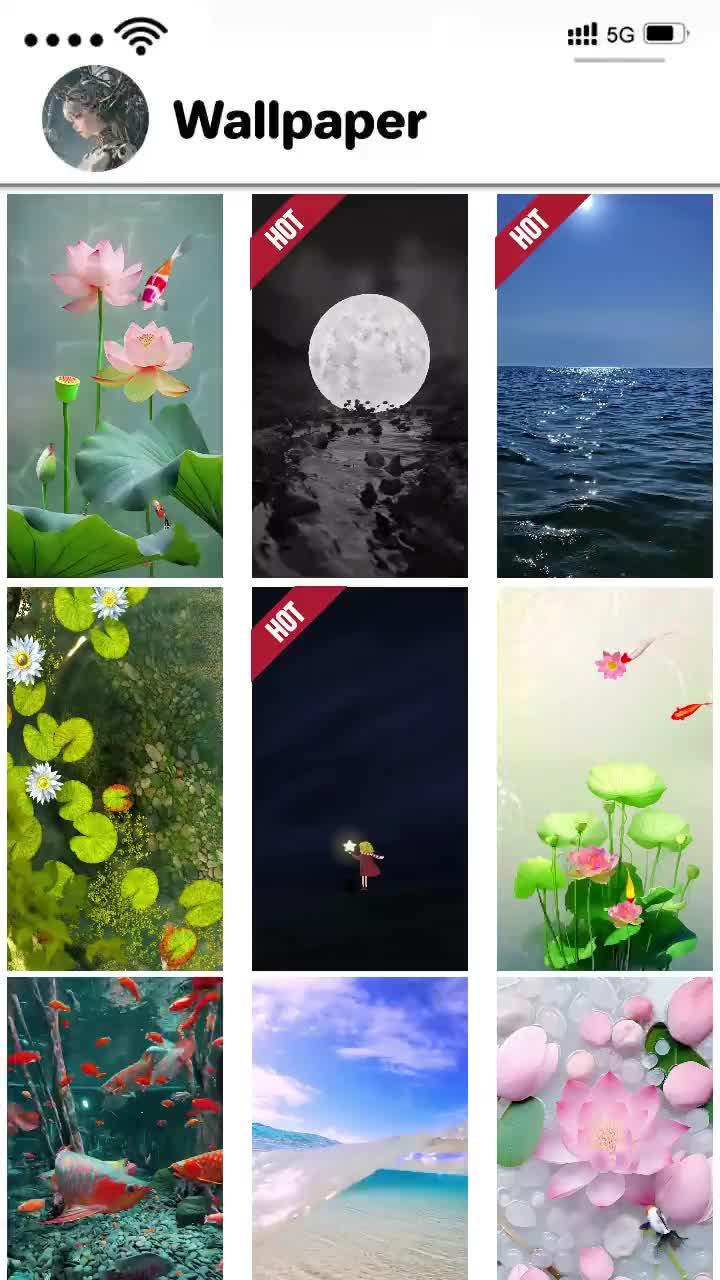This screenshot has height=1280, width=720.
Task: Click the Wallpaper title text
Action: pos(299,122)
